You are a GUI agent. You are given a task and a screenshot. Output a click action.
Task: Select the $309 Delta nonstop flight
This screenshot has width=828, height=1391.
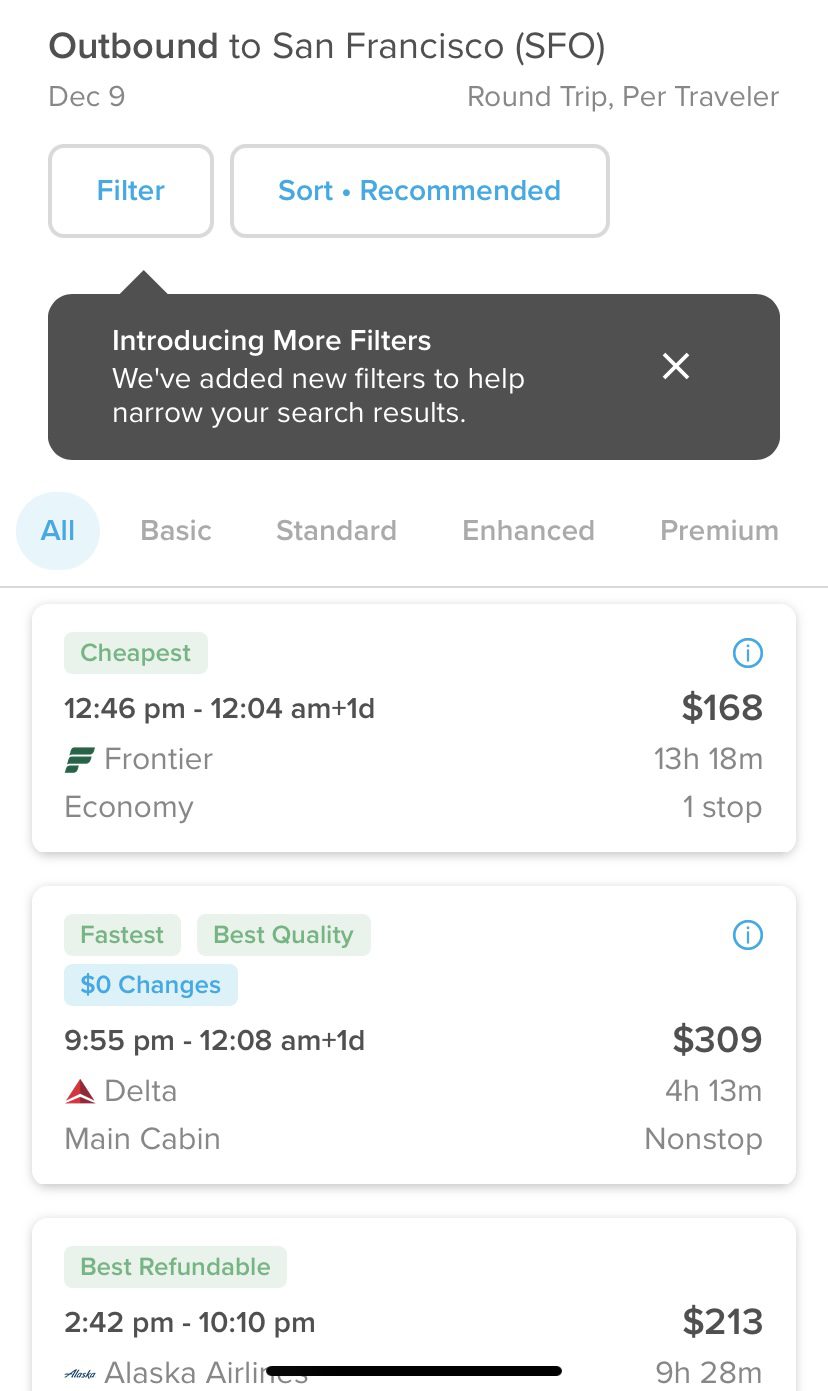414,1036
